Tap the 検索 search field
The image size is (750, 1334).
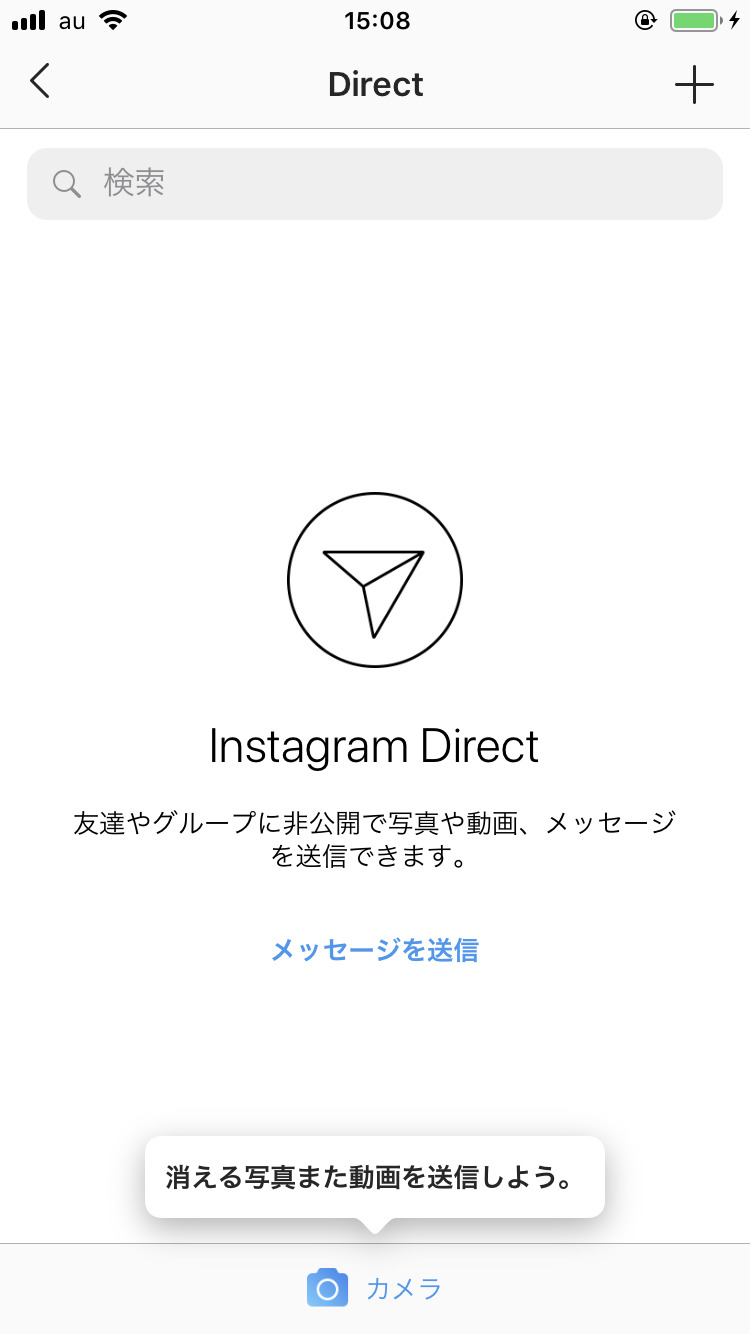[x=375, y=184]
